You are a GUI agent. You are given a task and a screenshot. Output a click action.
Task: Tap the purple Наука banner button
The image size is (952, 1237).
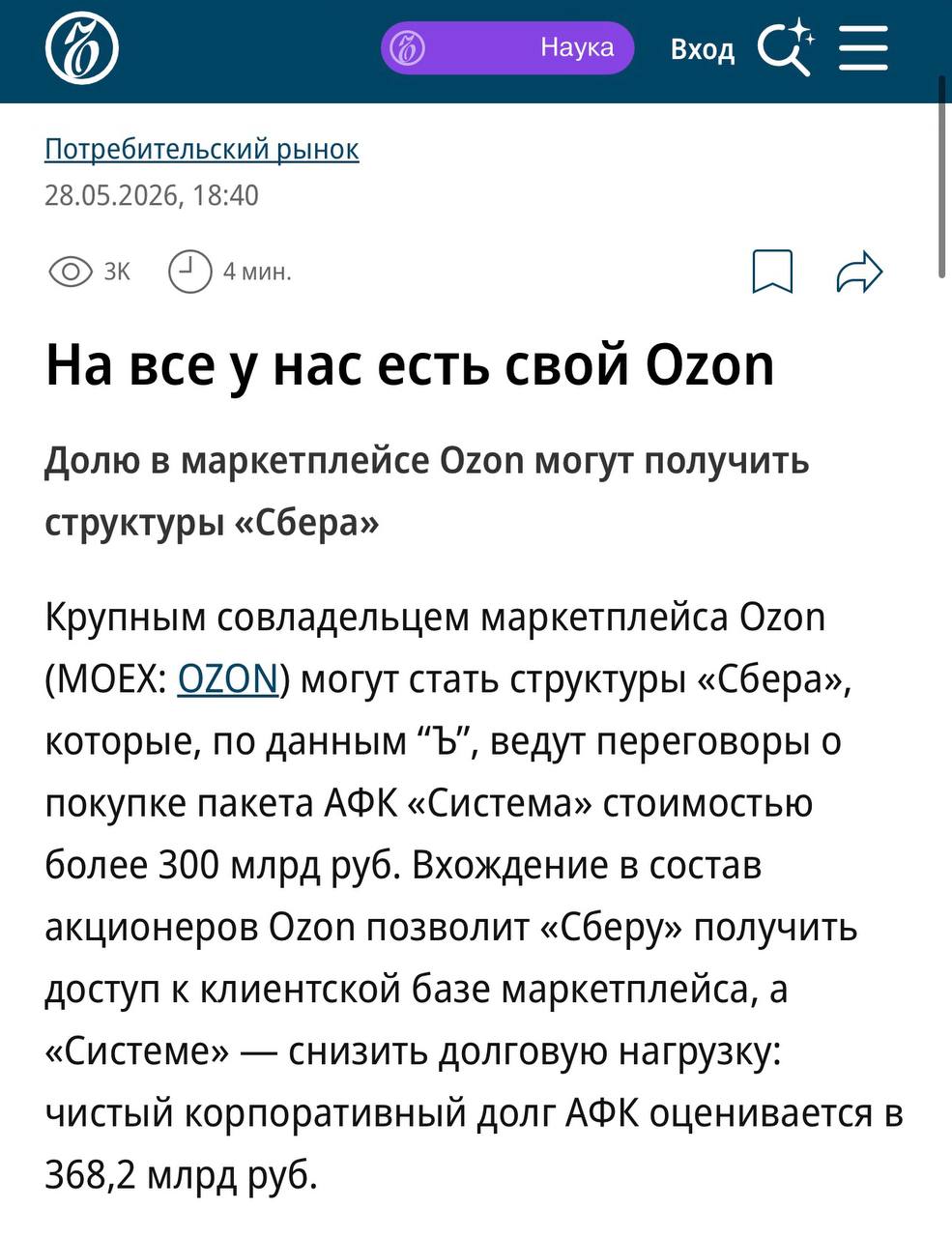pyautogui.click(x=507, y=48)
